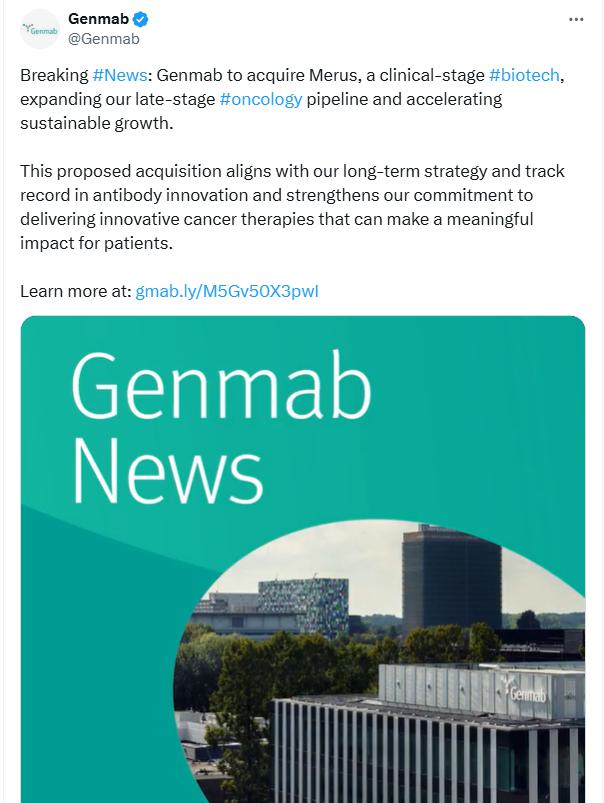Open Genmab's profile picture

(x=40, y=29)
